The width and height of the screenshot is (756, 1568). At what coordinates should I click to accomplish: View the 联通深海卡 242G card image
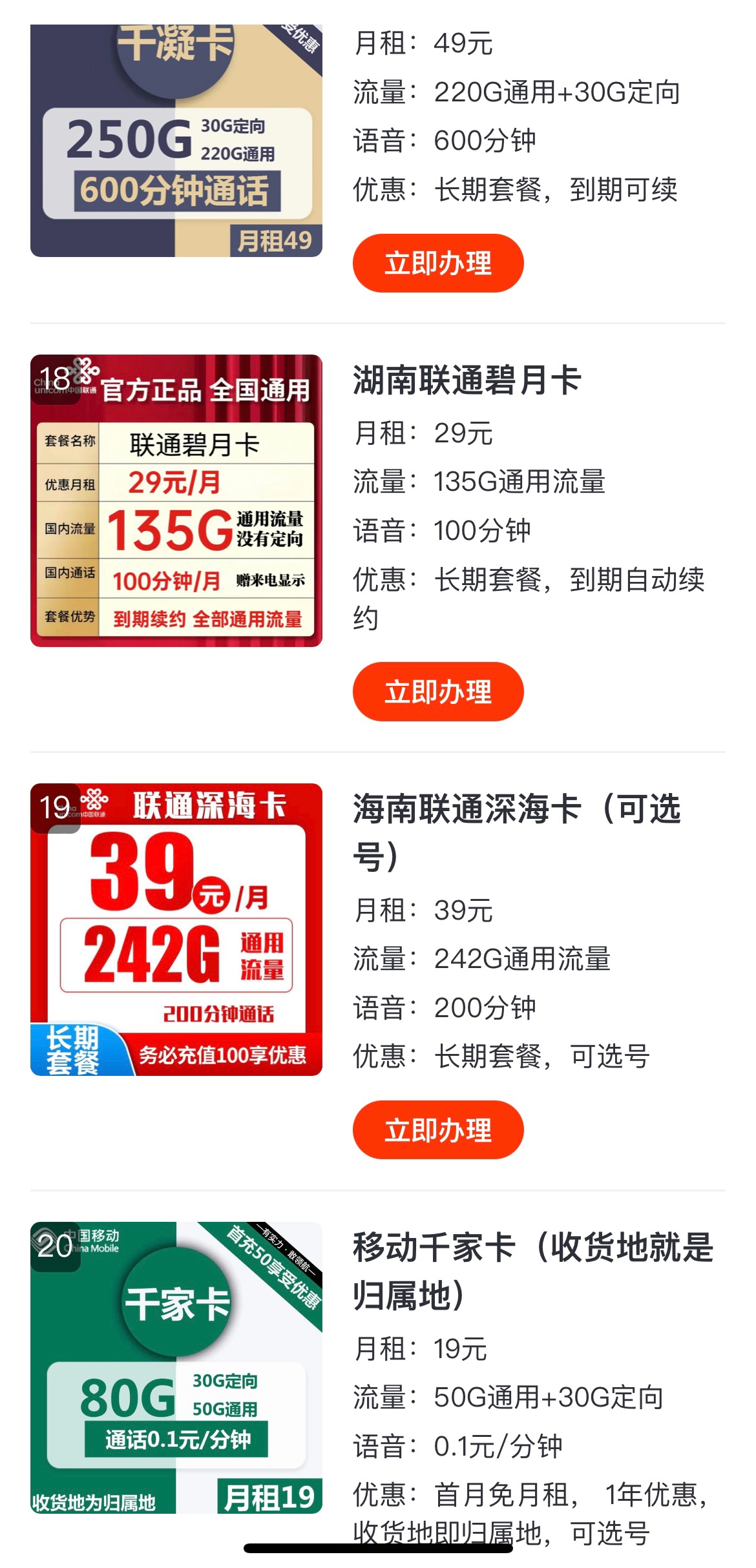(176, 929)
